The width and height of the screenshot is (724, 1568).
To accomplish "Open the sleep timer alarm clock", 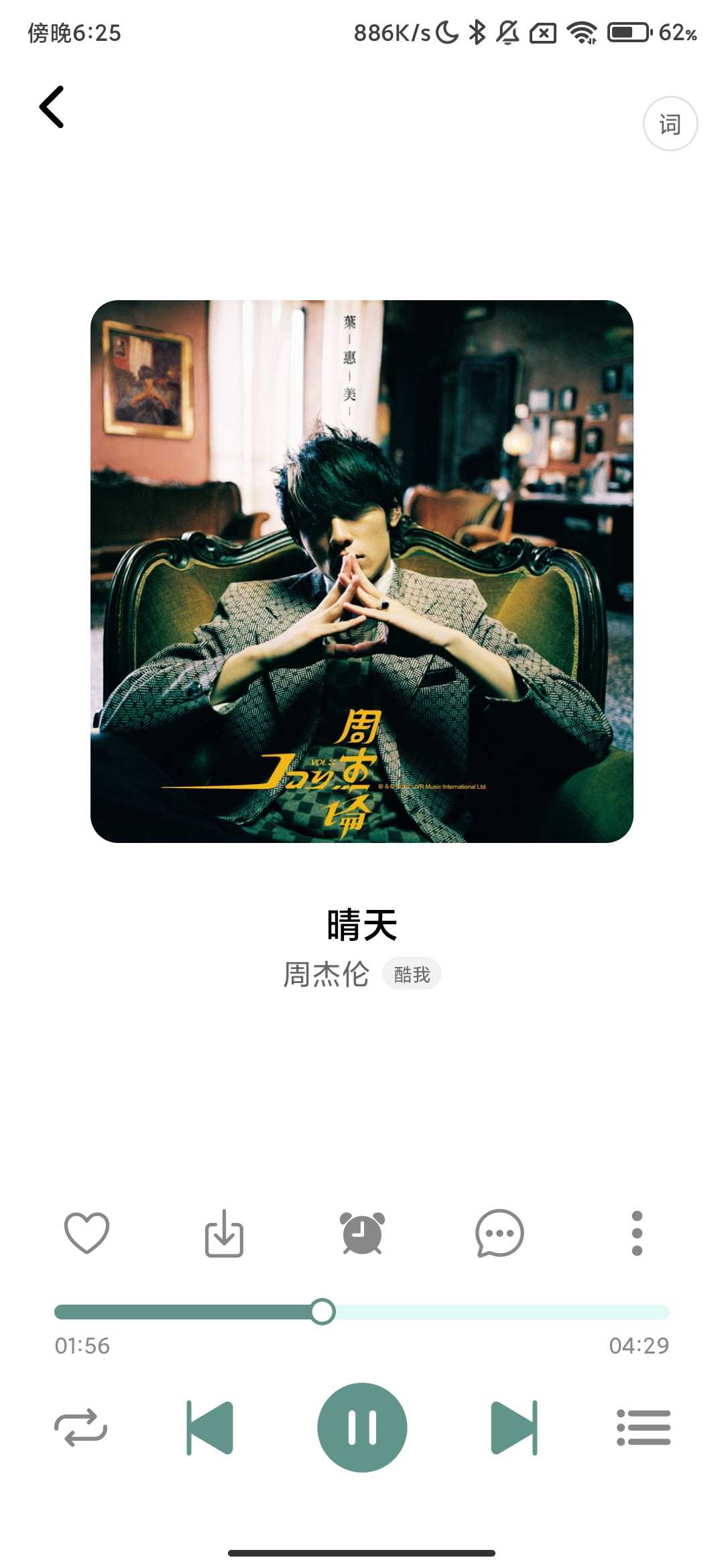I will click(362, 1233).
